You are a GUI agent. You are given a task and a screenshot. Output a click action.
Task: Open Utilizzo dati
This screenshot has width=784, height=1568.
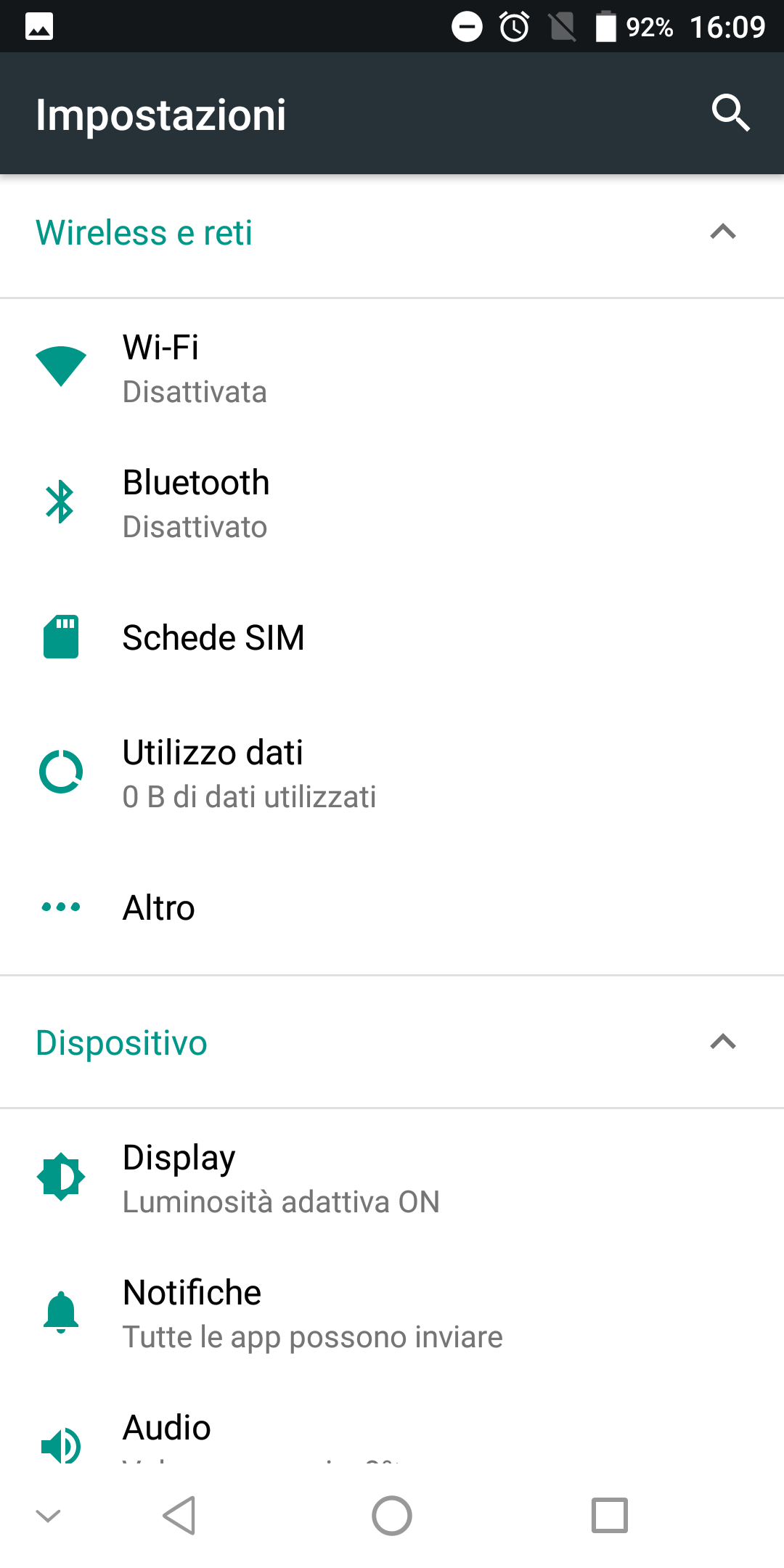[x=392, y=772]
